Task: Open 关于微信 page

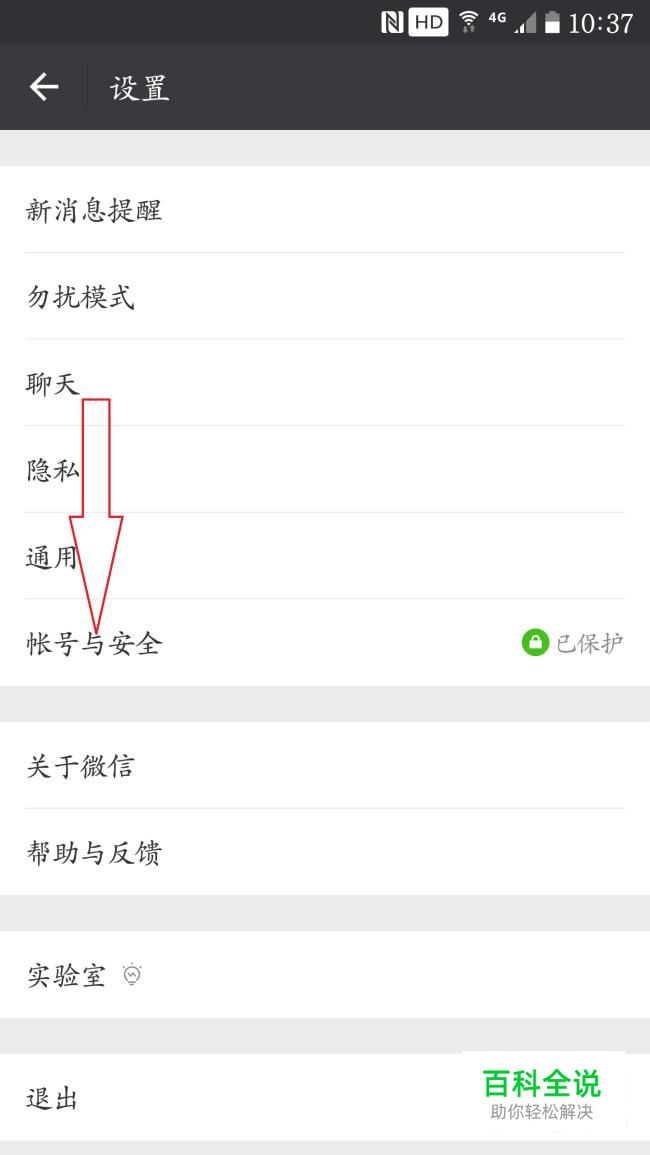Action: point(325,765)
